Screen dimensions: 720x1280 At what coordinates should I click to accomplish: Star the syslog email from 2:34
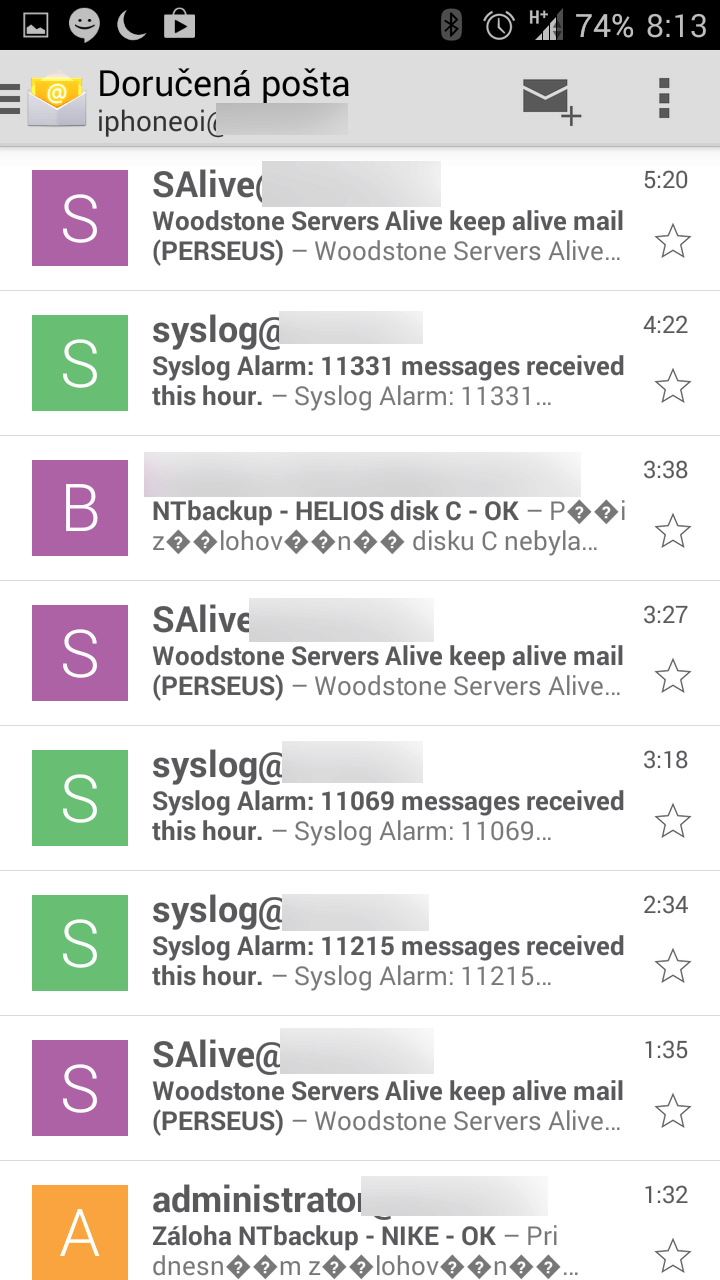click(672, 966)
